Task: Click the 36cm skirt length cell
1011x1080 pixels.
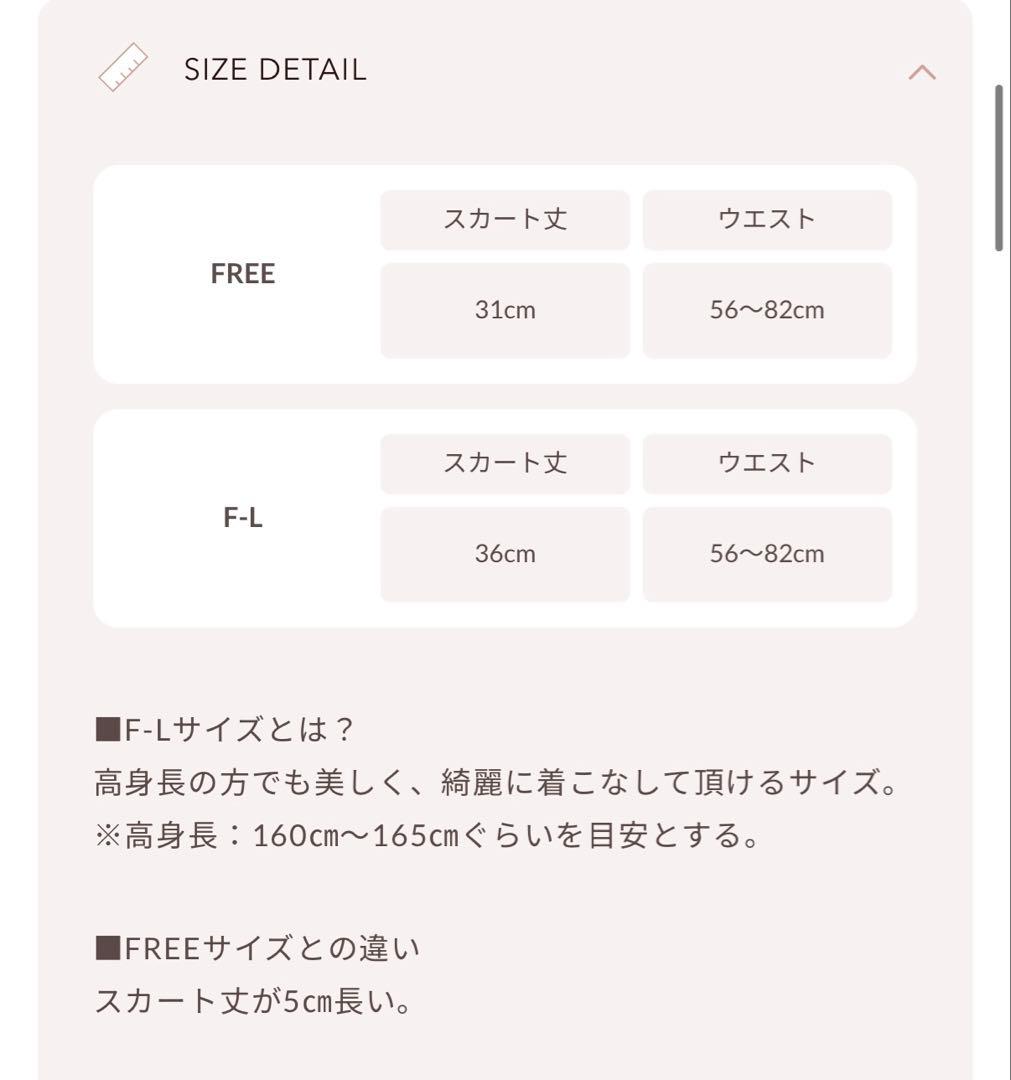Action: 504,553
